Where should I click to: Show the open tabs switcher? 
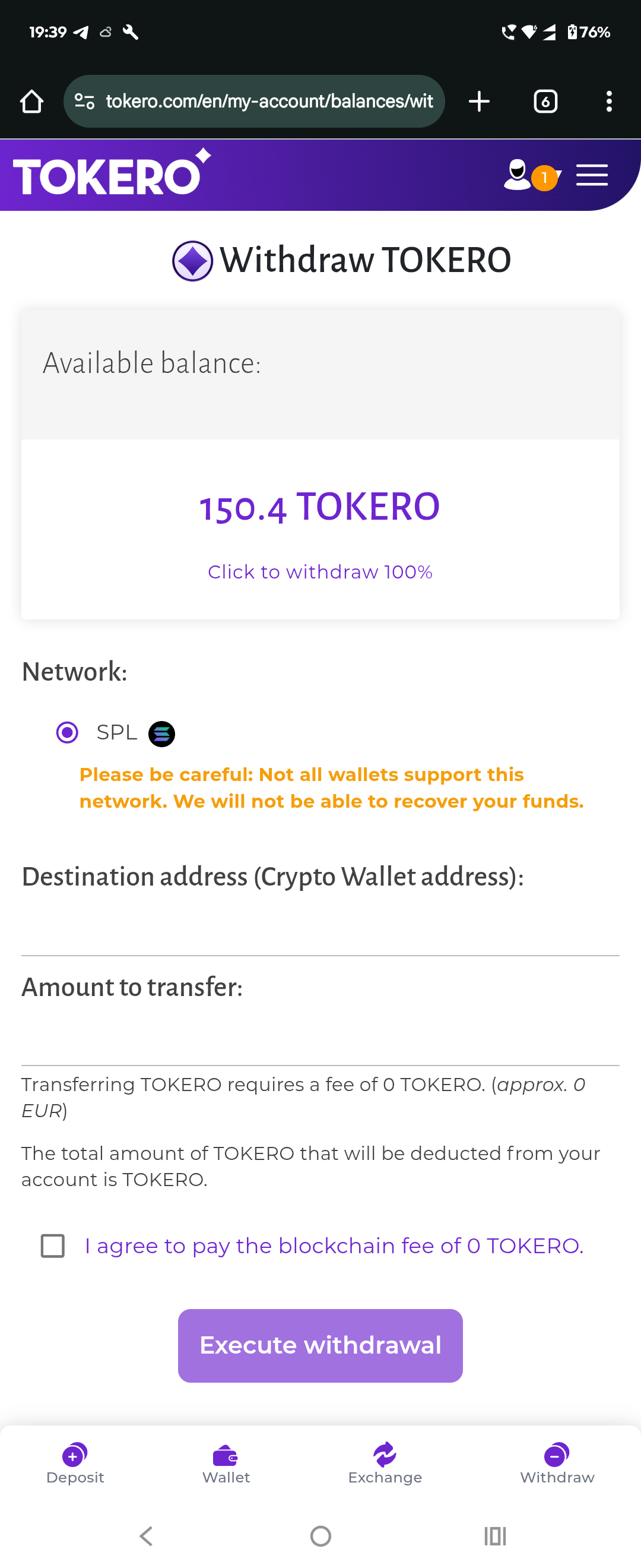click(x=545, y=101)
